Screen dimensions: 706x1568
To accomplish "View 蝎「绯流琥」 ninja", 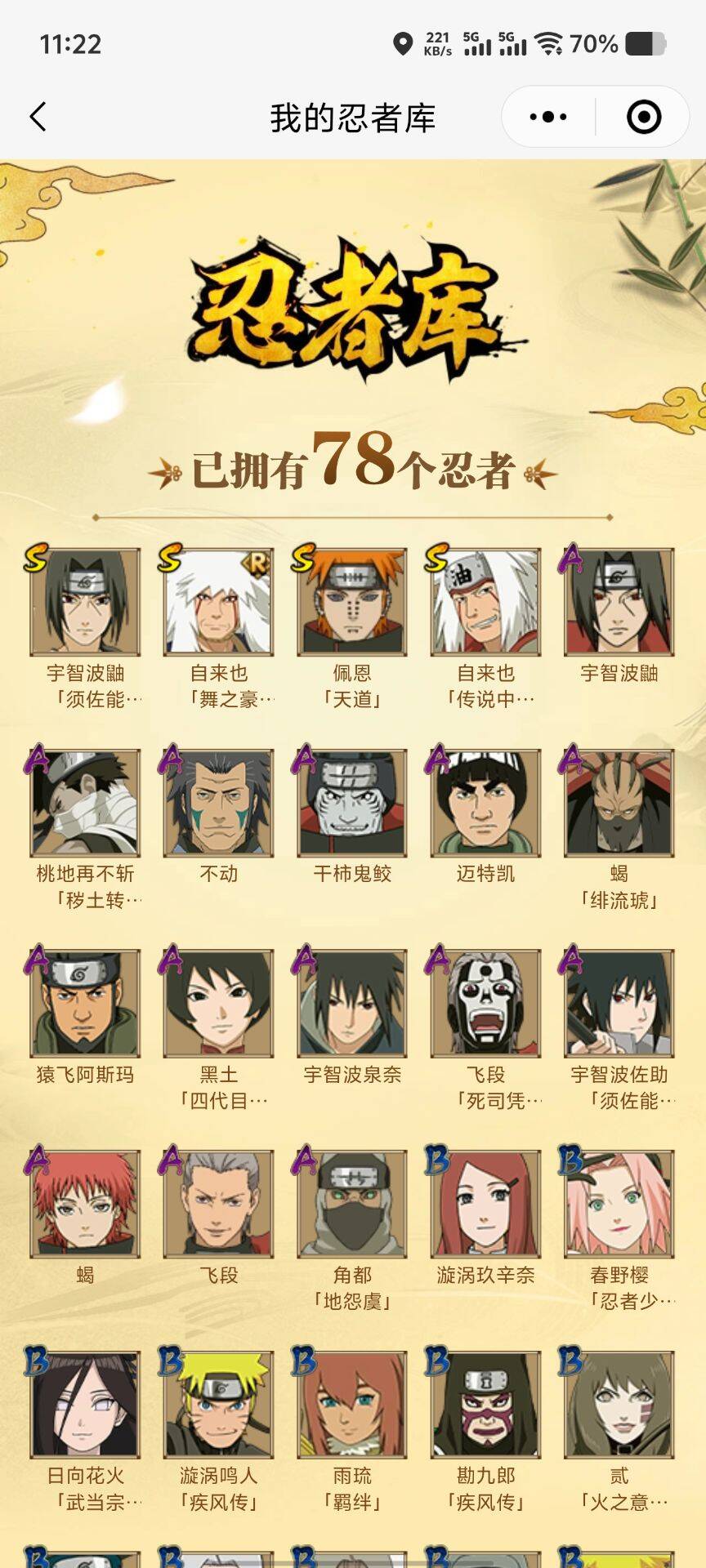I will (x=619, y=804).
